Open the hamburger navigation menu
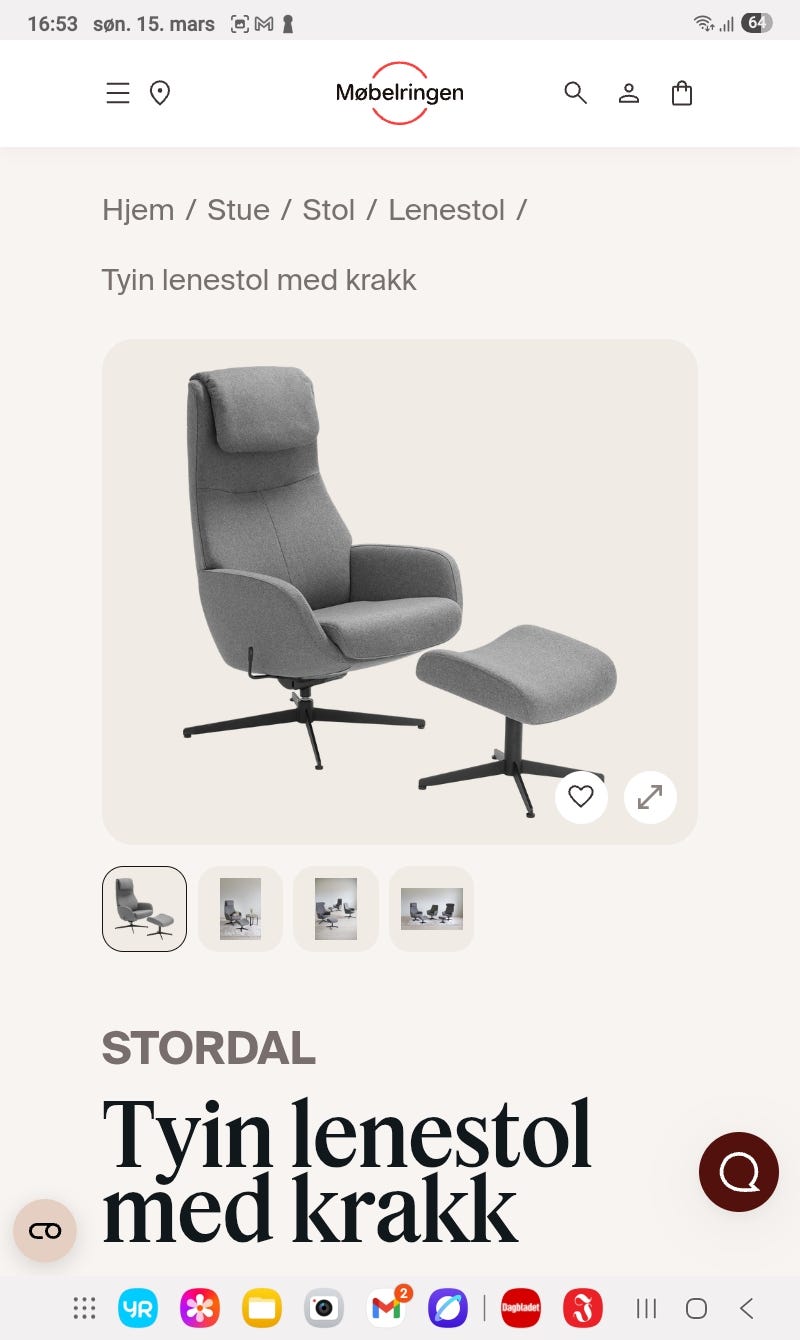Image resolution: width=800 pixels, height=1340 pixels. pyautogui.click(x=117, y=92)
